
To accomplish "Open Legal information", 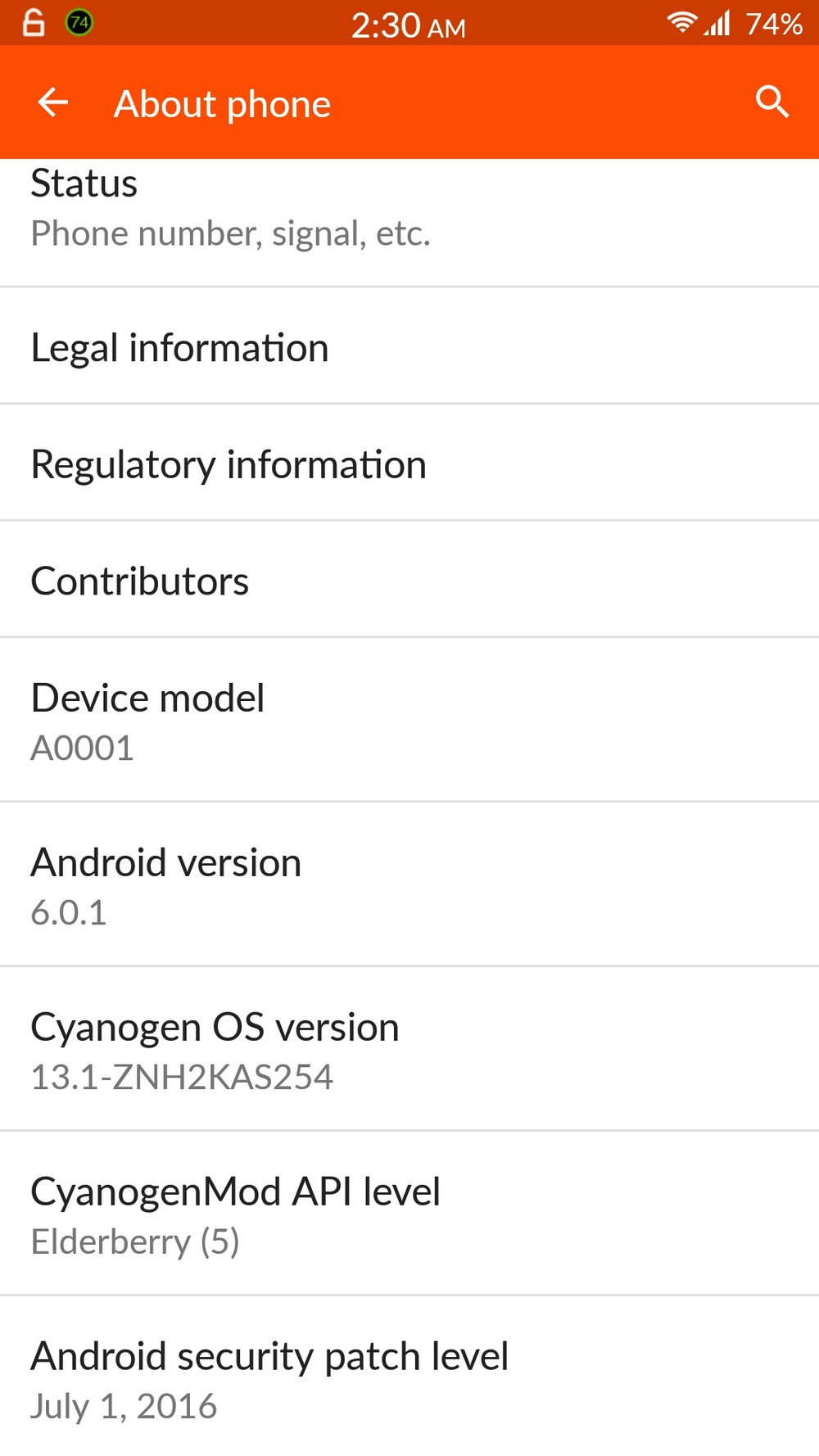I will click(409, 346).
